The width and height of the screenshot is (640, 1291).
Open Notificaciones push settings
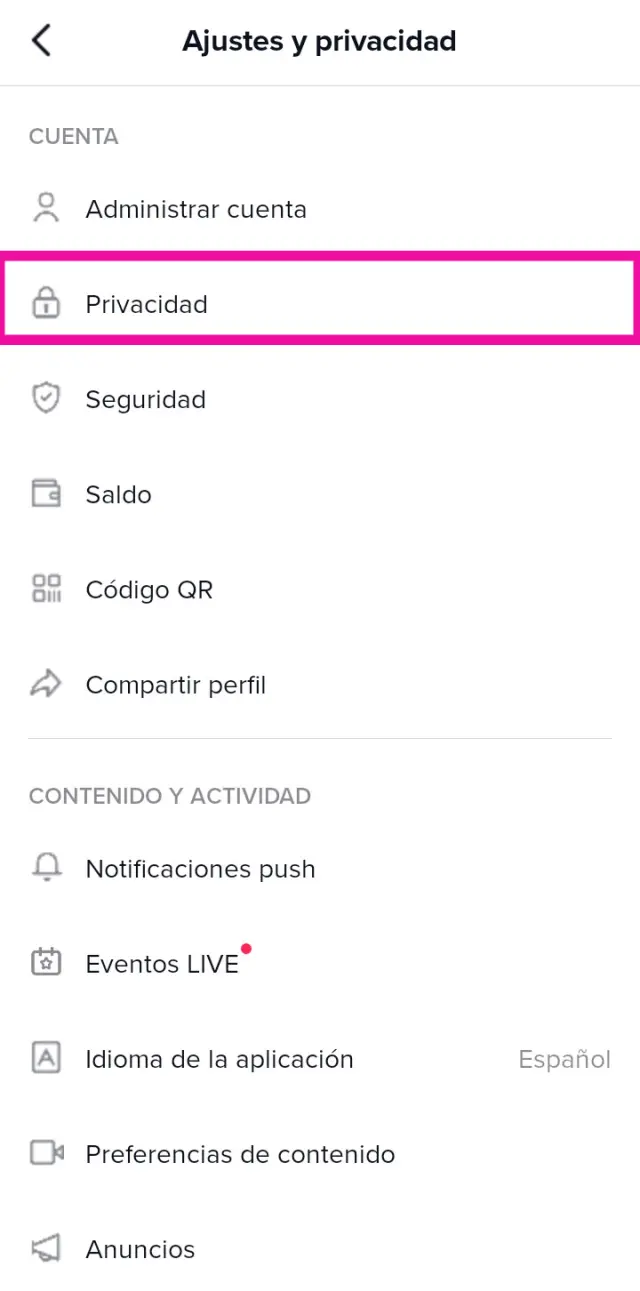point(320,869)
